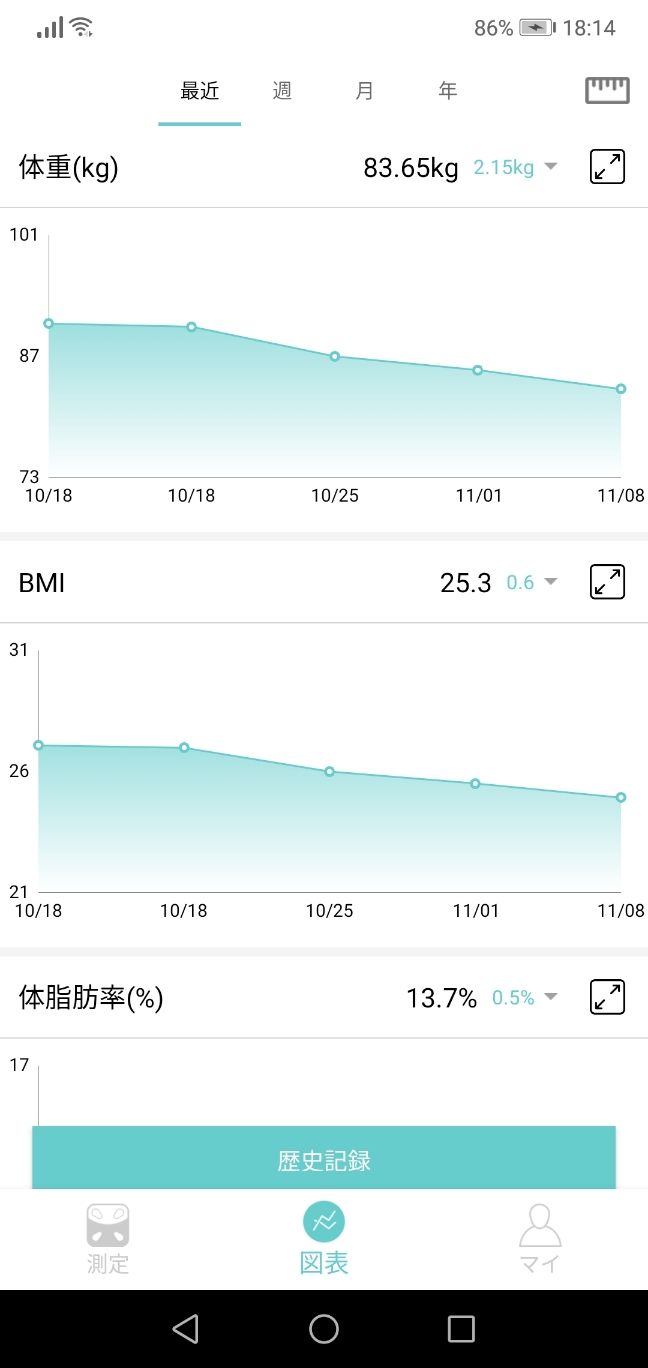The image size is (648, 1368).
Task: Open the ruler icon at top right
Action: 607,91
